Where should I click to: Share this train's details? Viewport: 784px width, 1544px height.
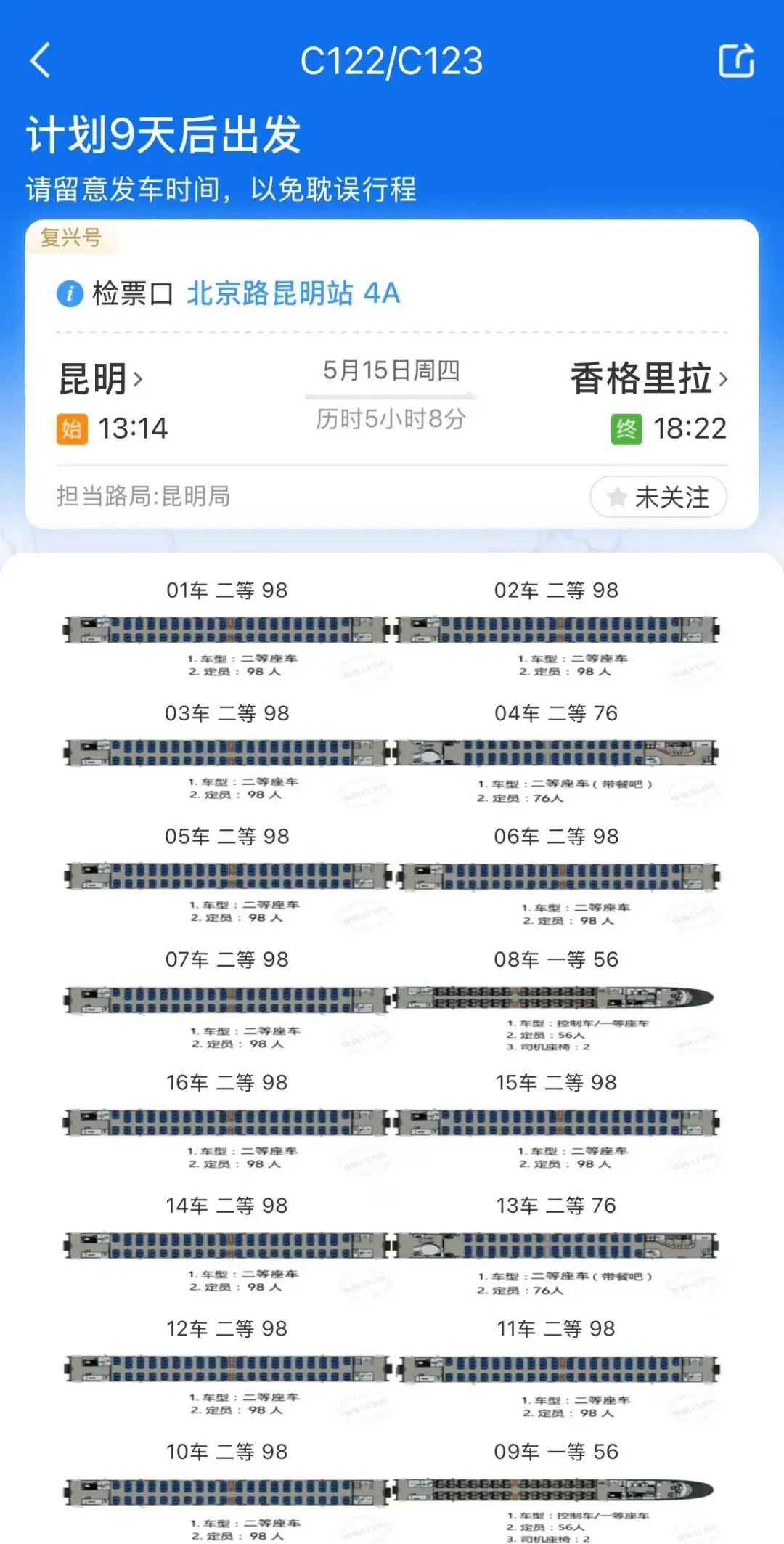click(x=735, y=60)
